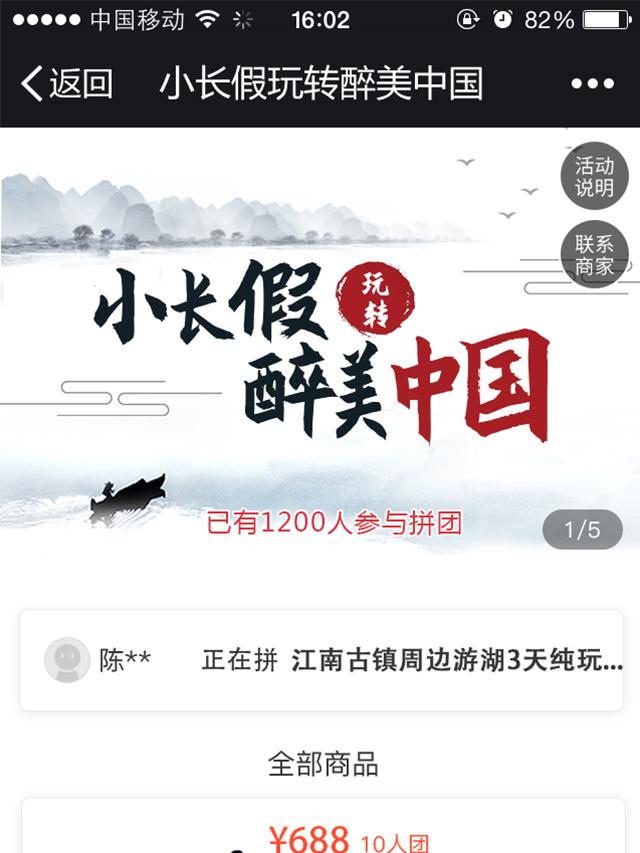640x853 pixels.
Task: Tap 联系商家 to contact the merchant
Action: [594, 255]
